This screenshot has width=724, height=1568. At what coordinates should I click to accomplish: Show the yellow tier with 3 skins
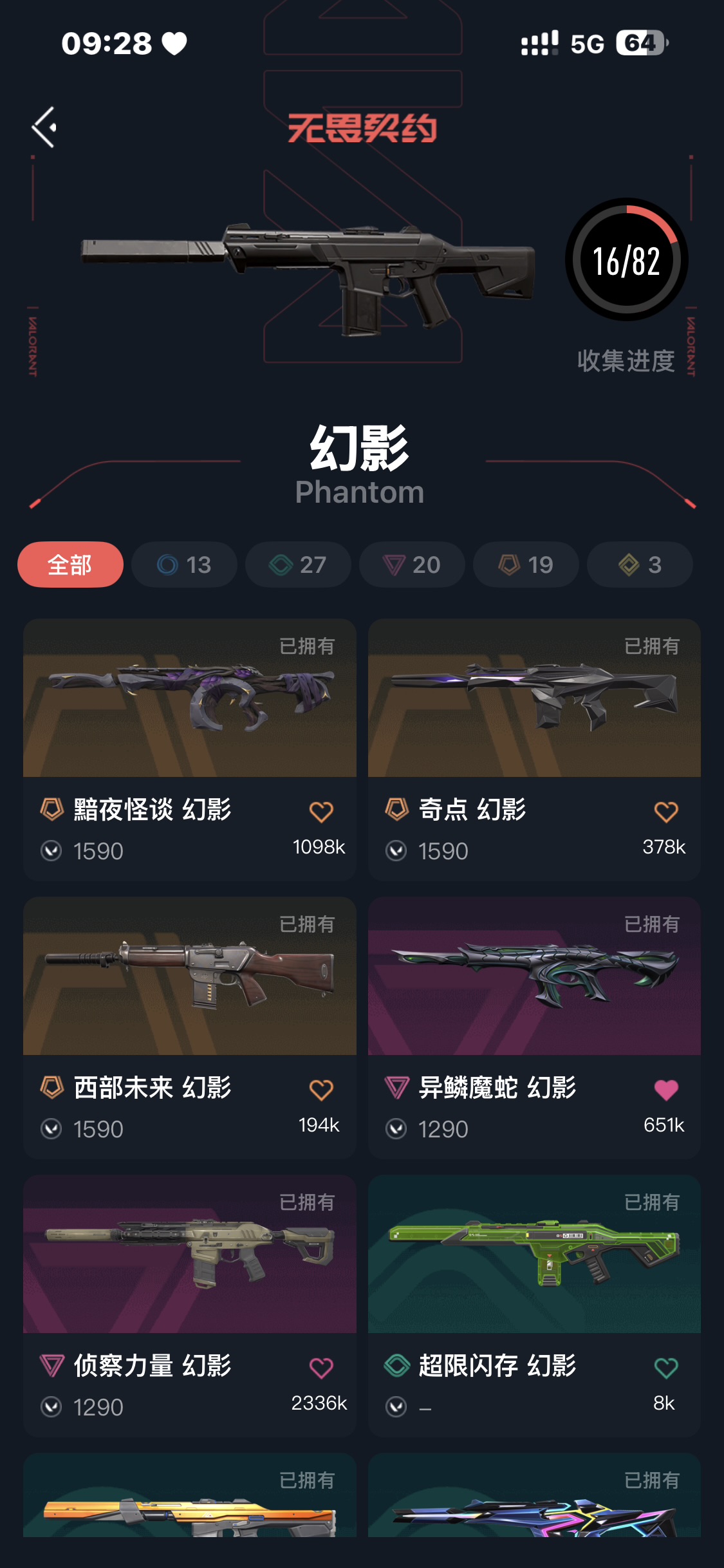click(x=640, y=565)
